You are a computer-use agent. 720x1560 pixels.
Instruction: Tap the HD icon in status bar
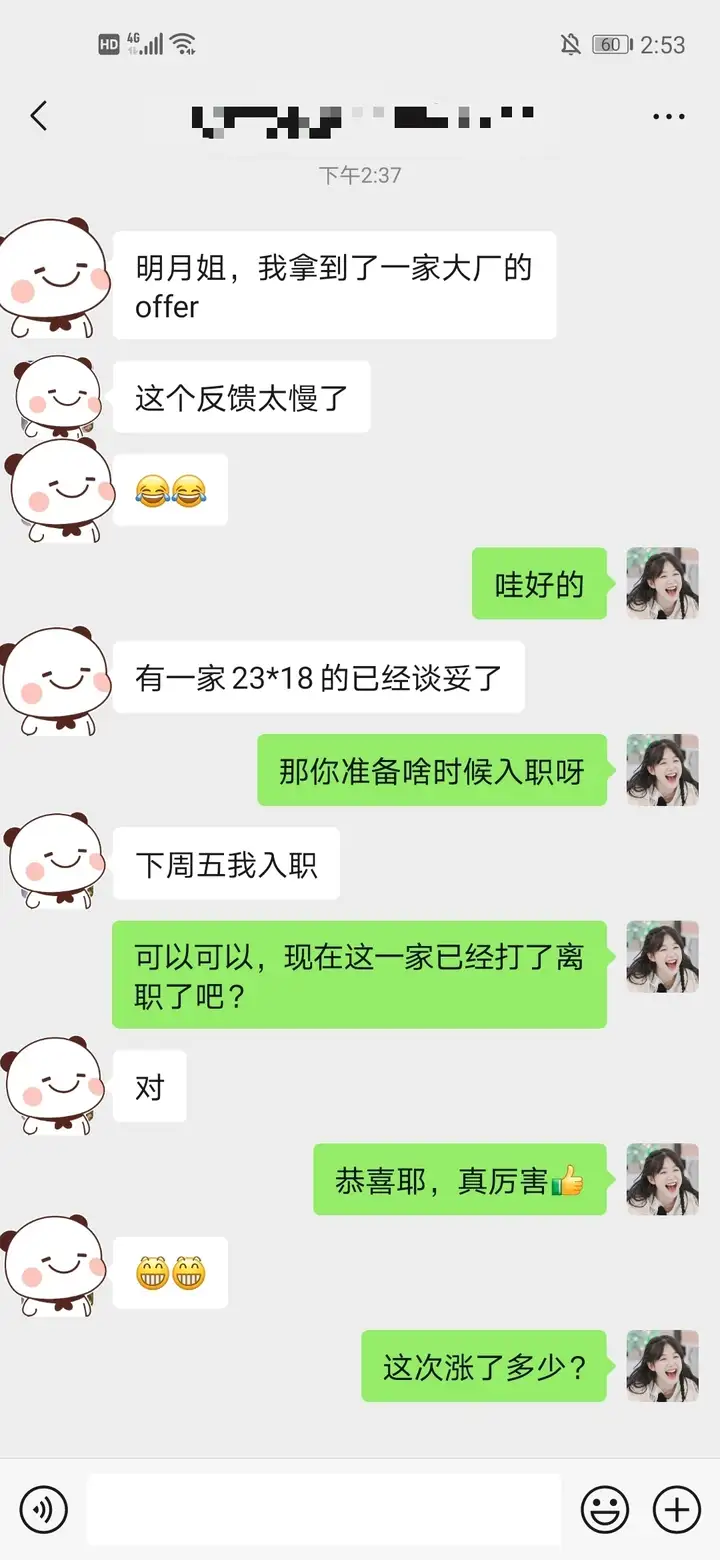tap(109, 43)
